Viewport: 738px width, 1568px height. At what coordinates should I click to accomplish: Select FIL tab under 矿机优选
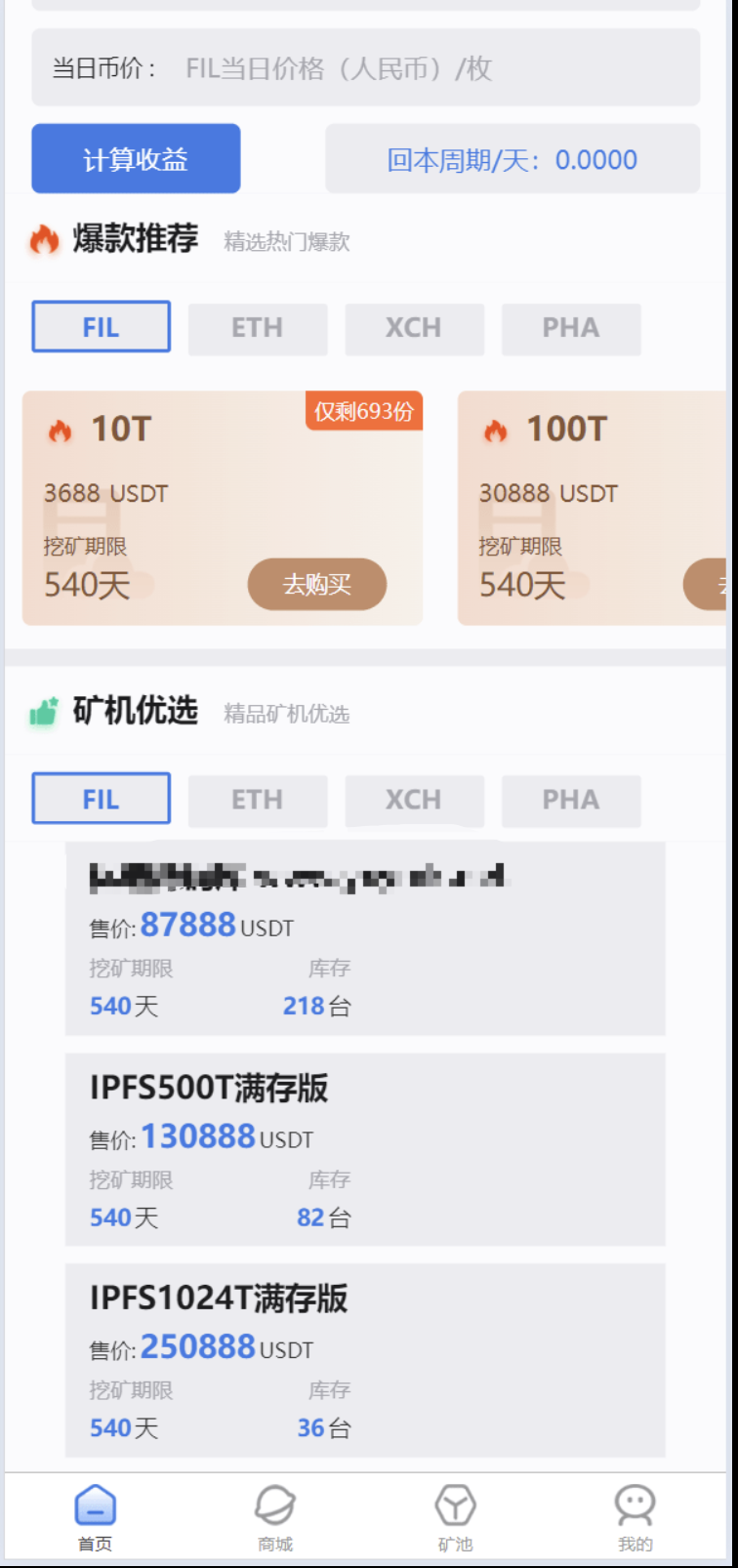point(102,799)
